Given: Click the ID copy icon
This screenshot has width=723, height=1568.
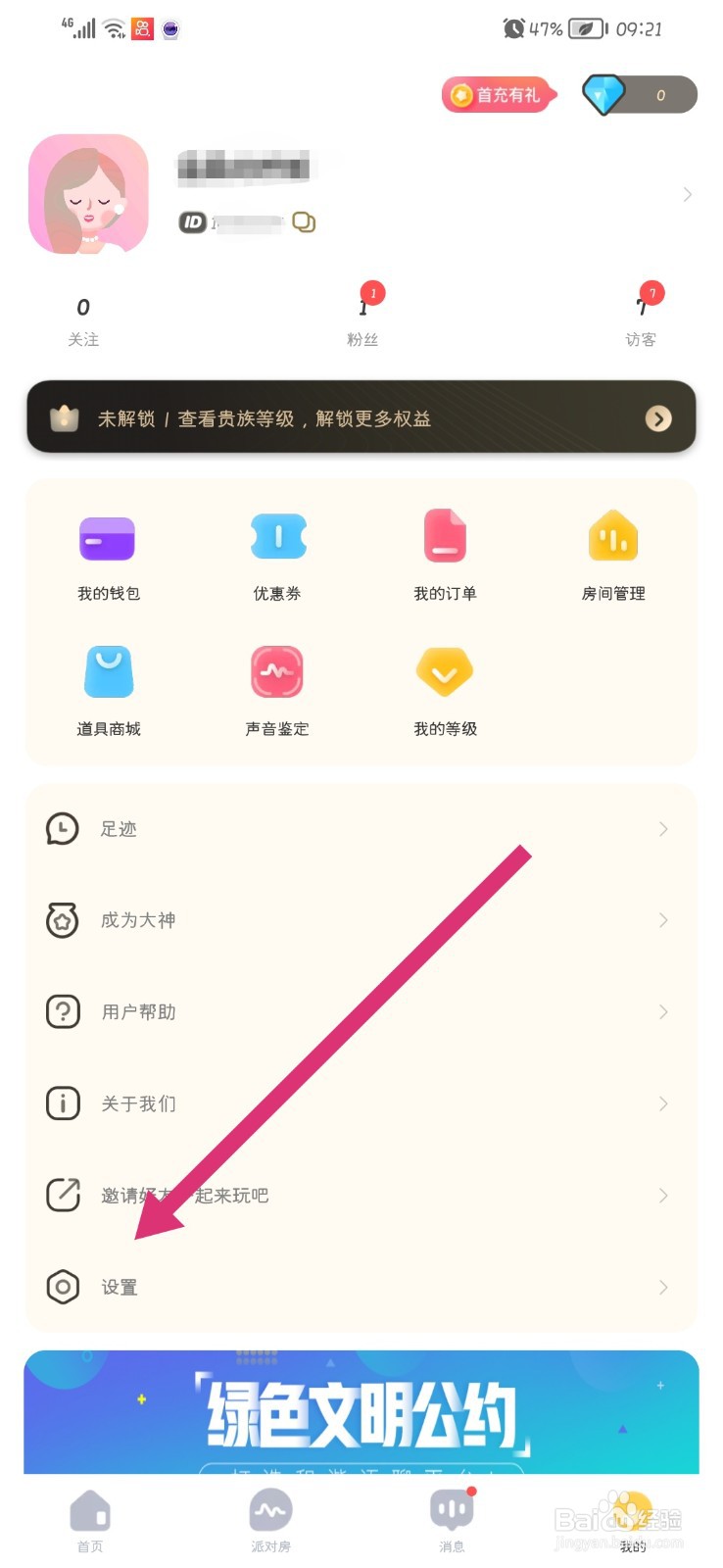Looking at the screenshot, I should coord(304,222).
